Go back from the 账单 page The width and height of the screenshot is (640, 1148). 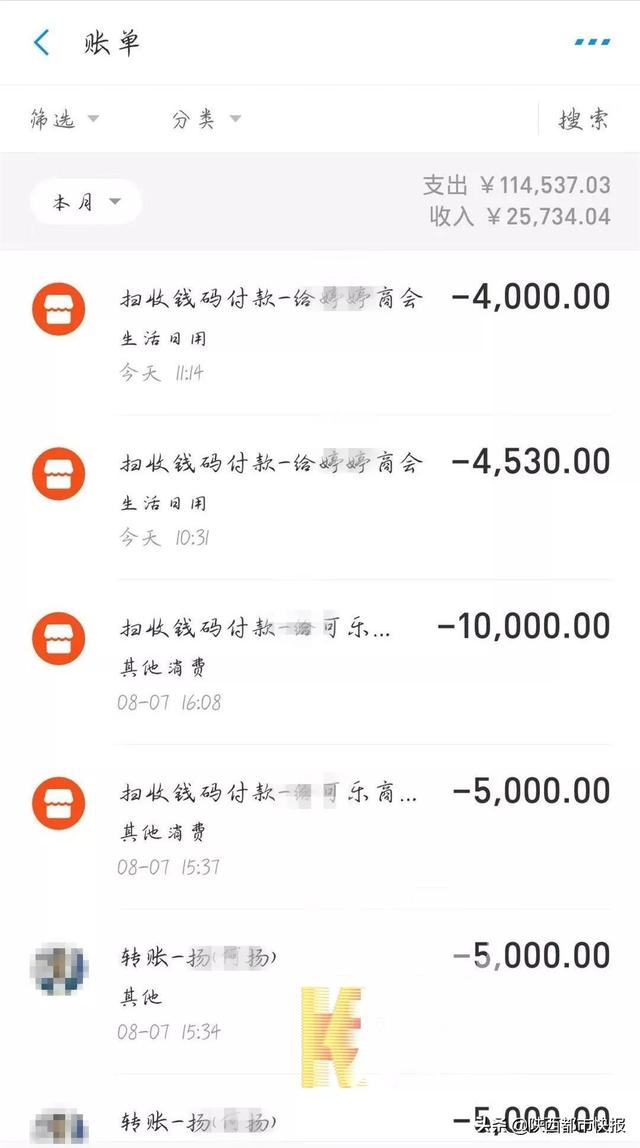(42, 42)
